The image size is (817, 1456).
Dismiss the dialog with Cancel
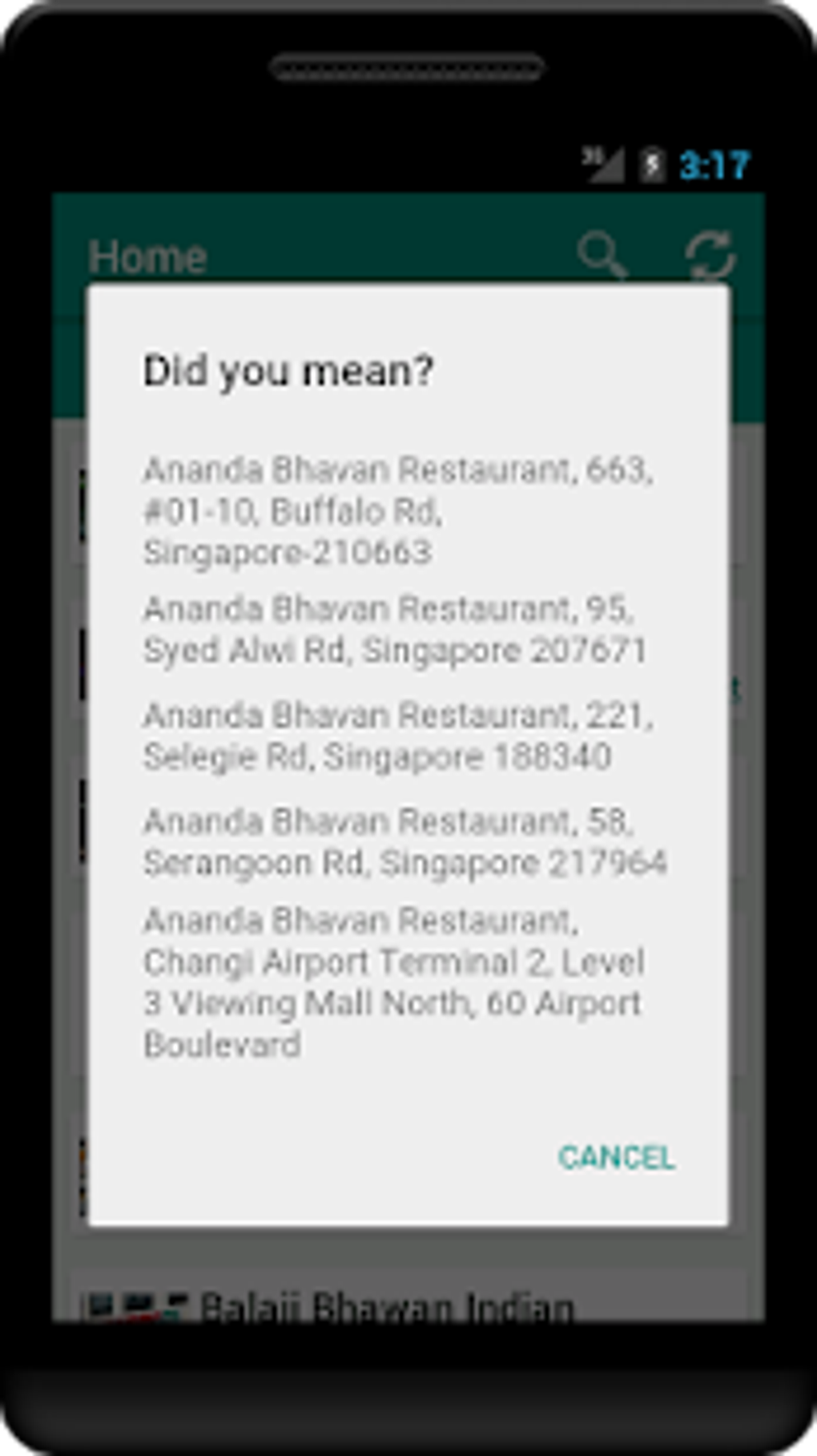(616, 1157)
